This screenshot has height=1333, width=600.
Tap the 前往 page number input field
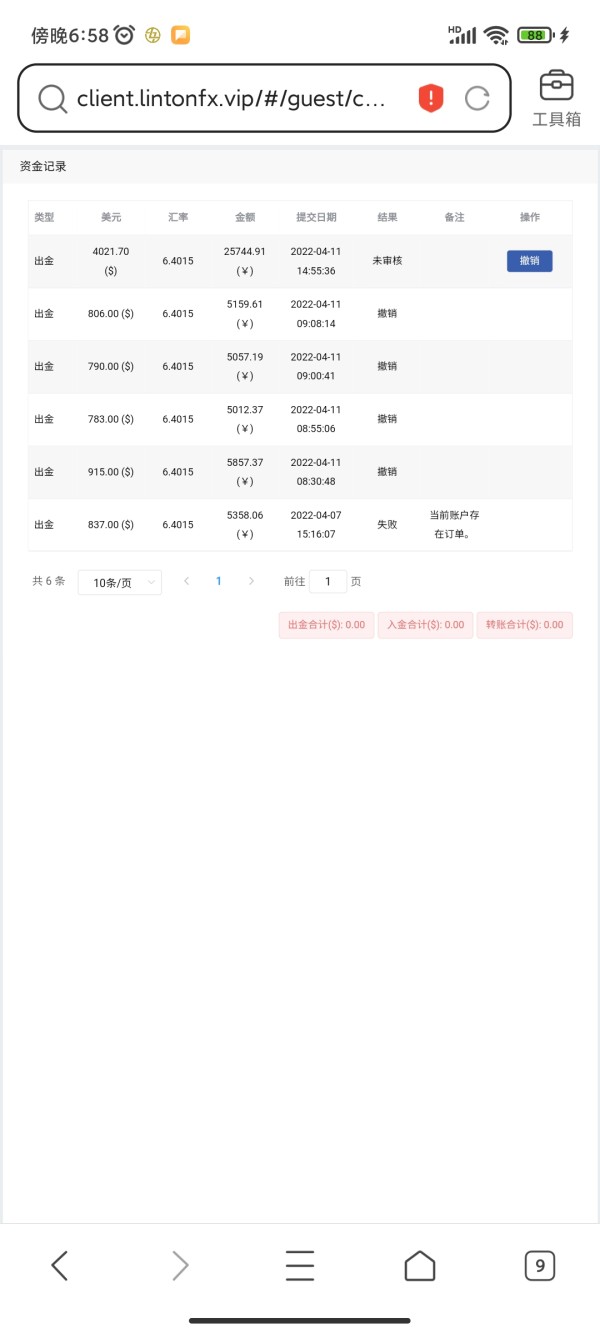coord(328,581)
